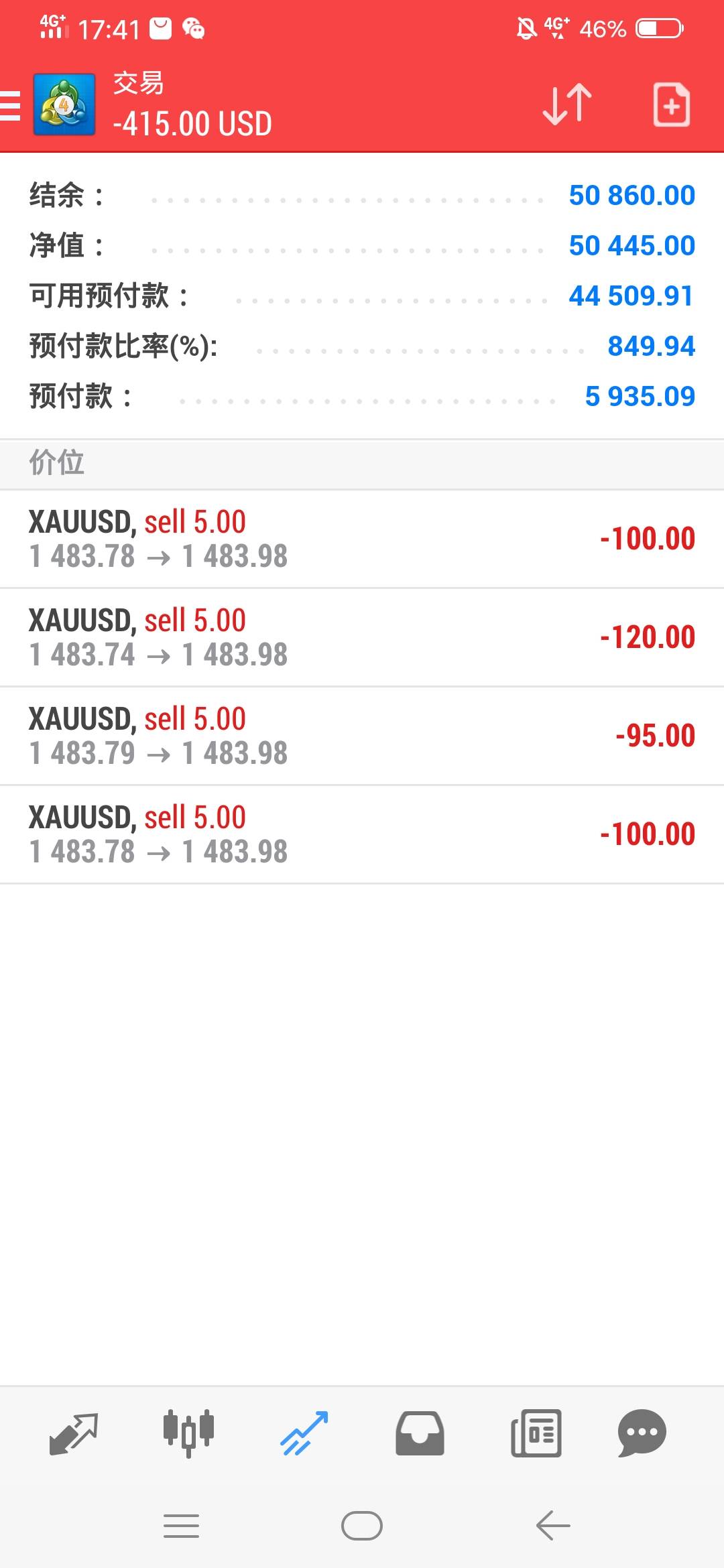Go to the History inbox tab

point(420,1433)
